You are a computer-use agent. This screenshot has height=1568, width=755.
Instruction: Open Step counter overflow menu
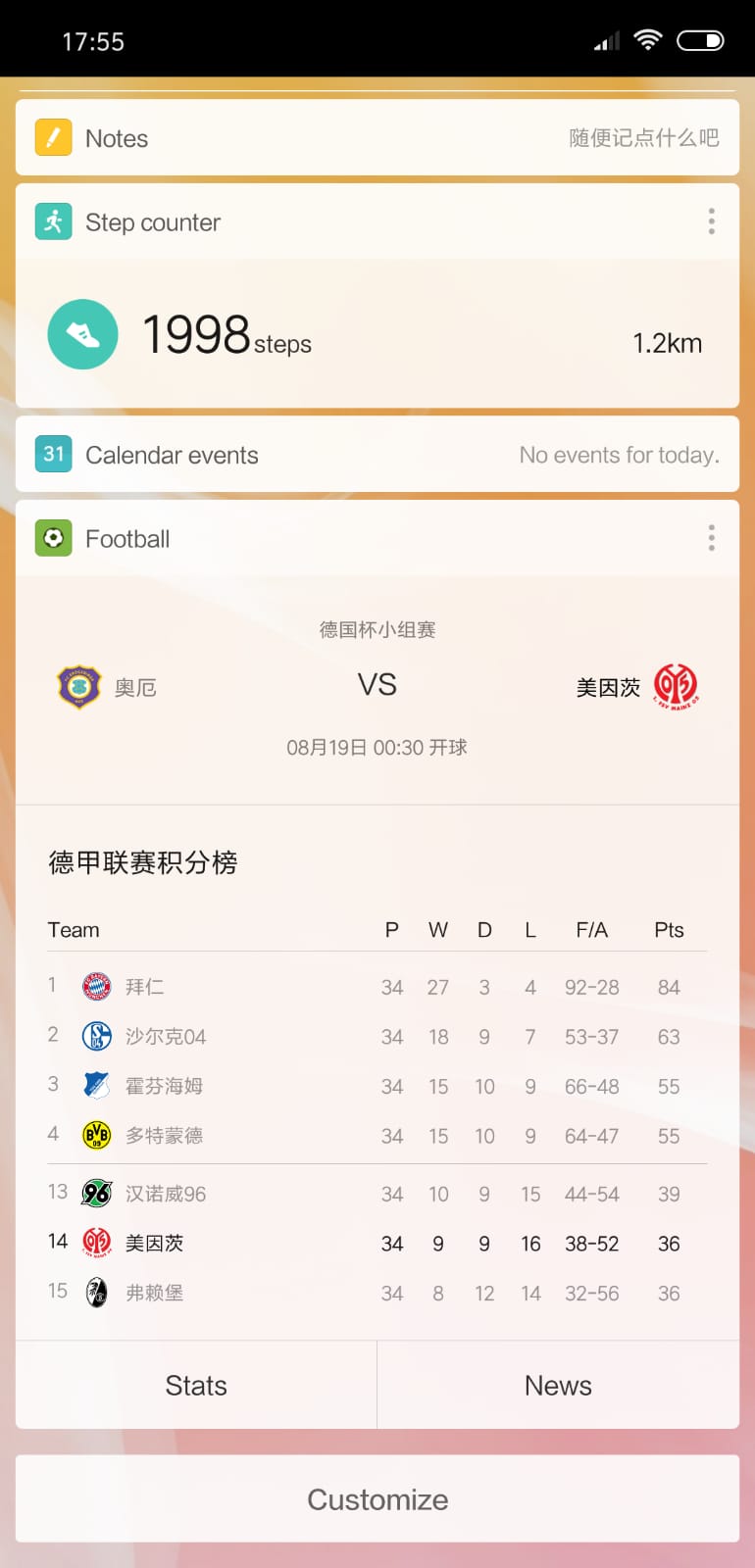click(711, 221)
